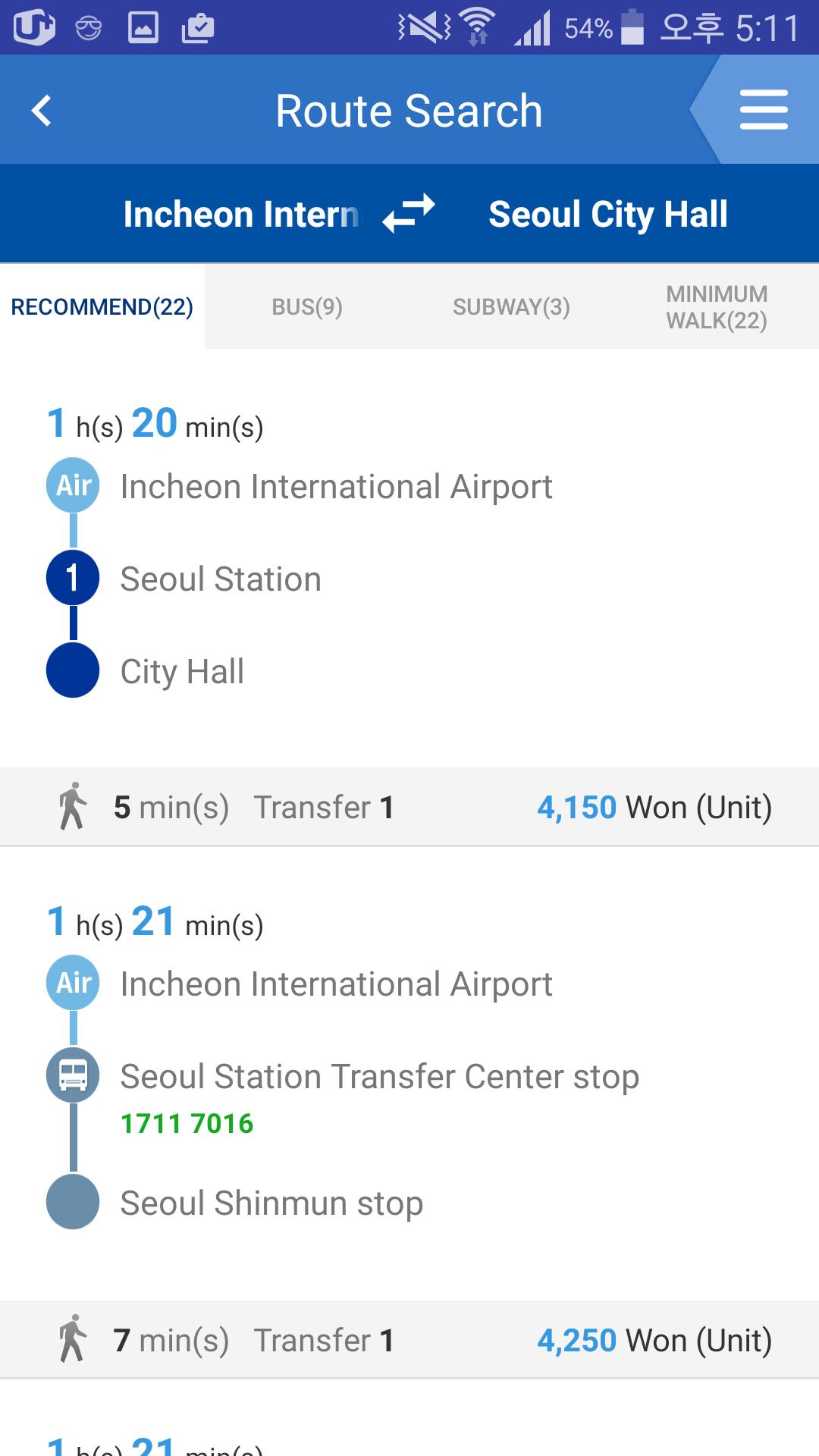Image resolution: width=819 pixels, height=1456 pixels.
Task: Select the Air icon on the second route
Action: click(73, 984)
